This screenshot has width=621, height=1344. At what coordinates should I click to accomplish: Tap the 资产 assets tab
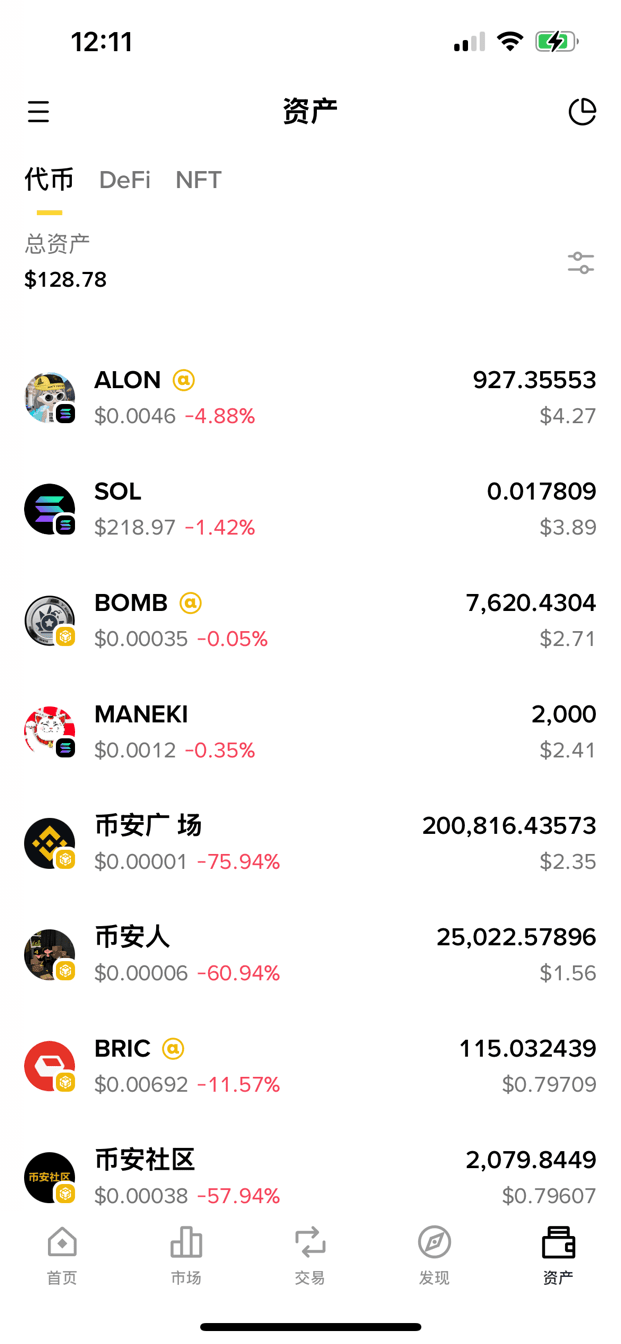click(558, 1255)
